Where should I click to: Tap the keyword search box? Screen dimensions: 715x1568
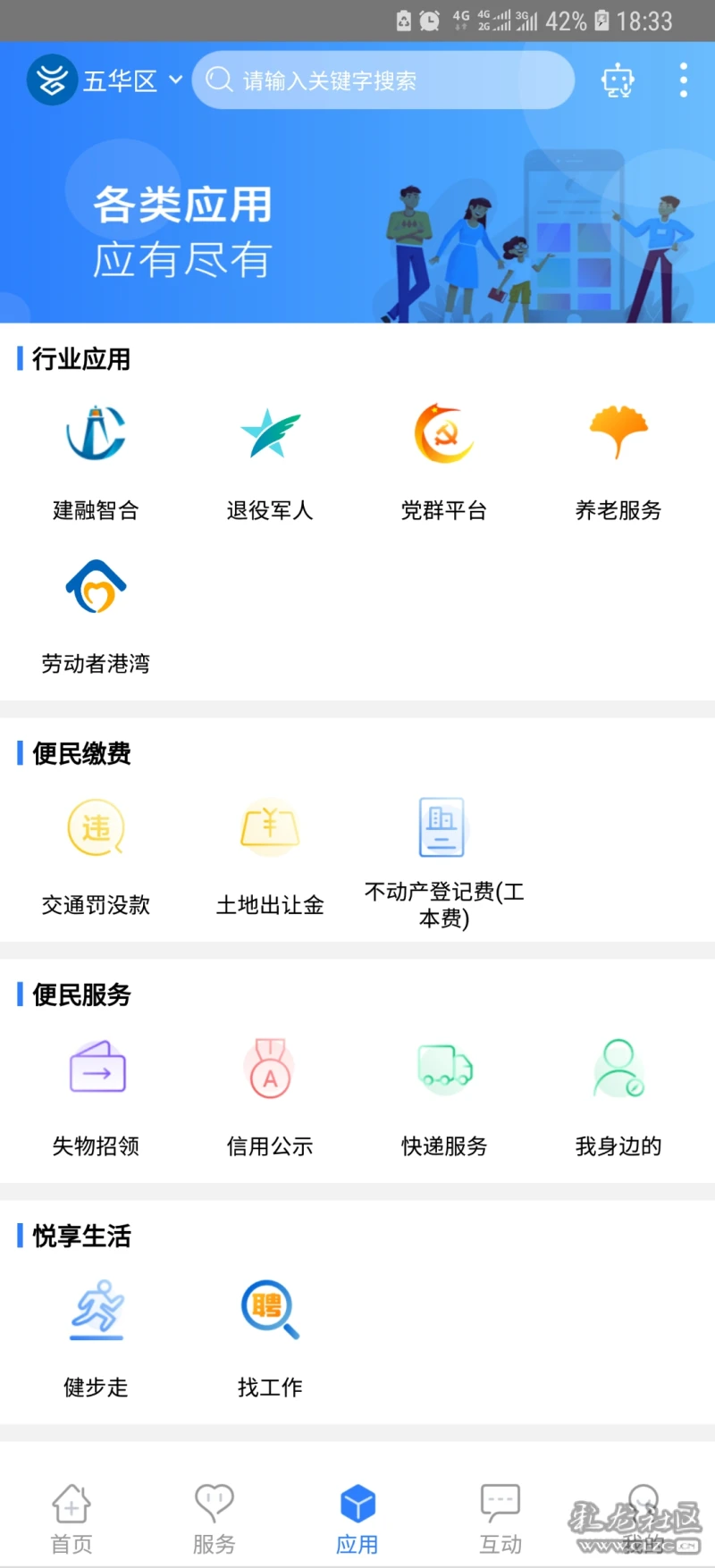(383, 80)
